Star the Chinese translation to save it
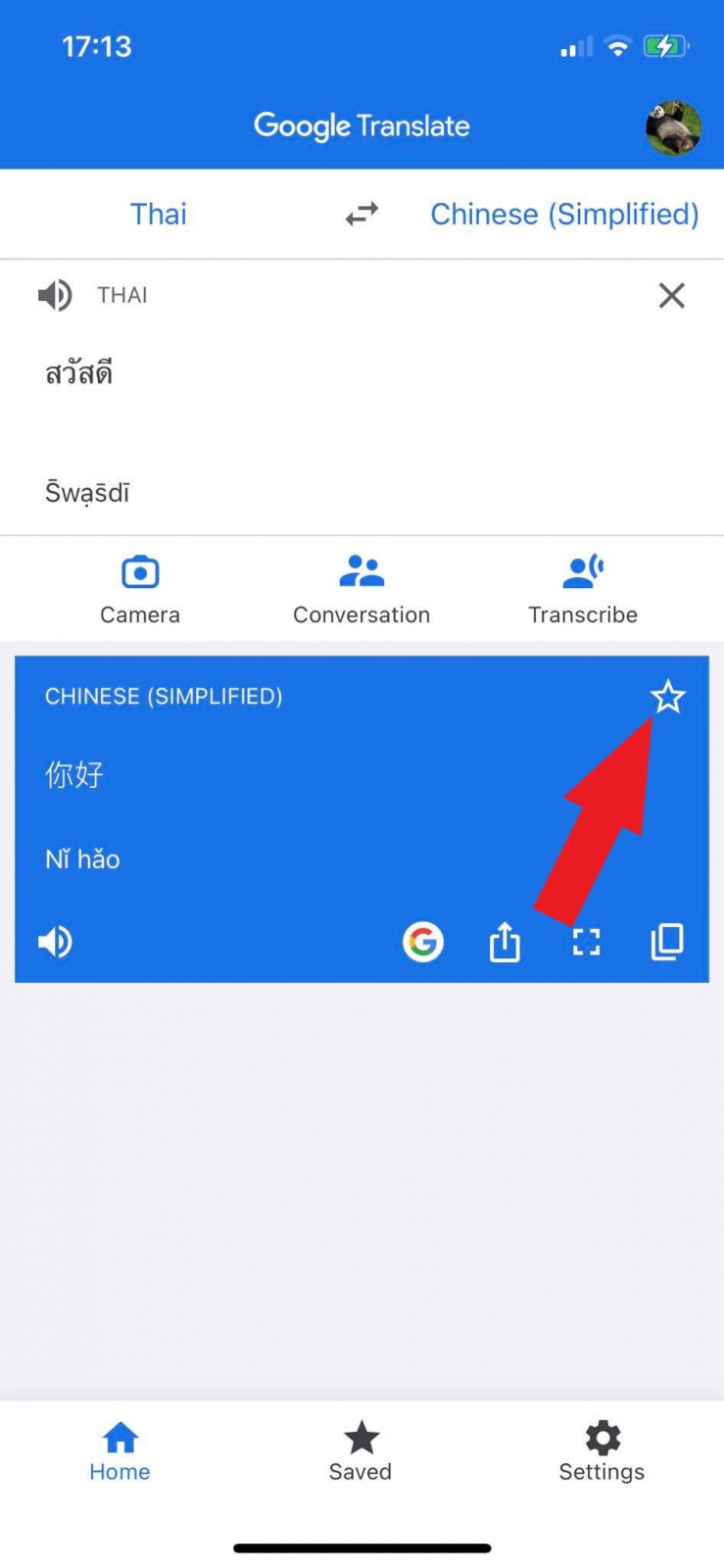 click(x=668, y=697)
